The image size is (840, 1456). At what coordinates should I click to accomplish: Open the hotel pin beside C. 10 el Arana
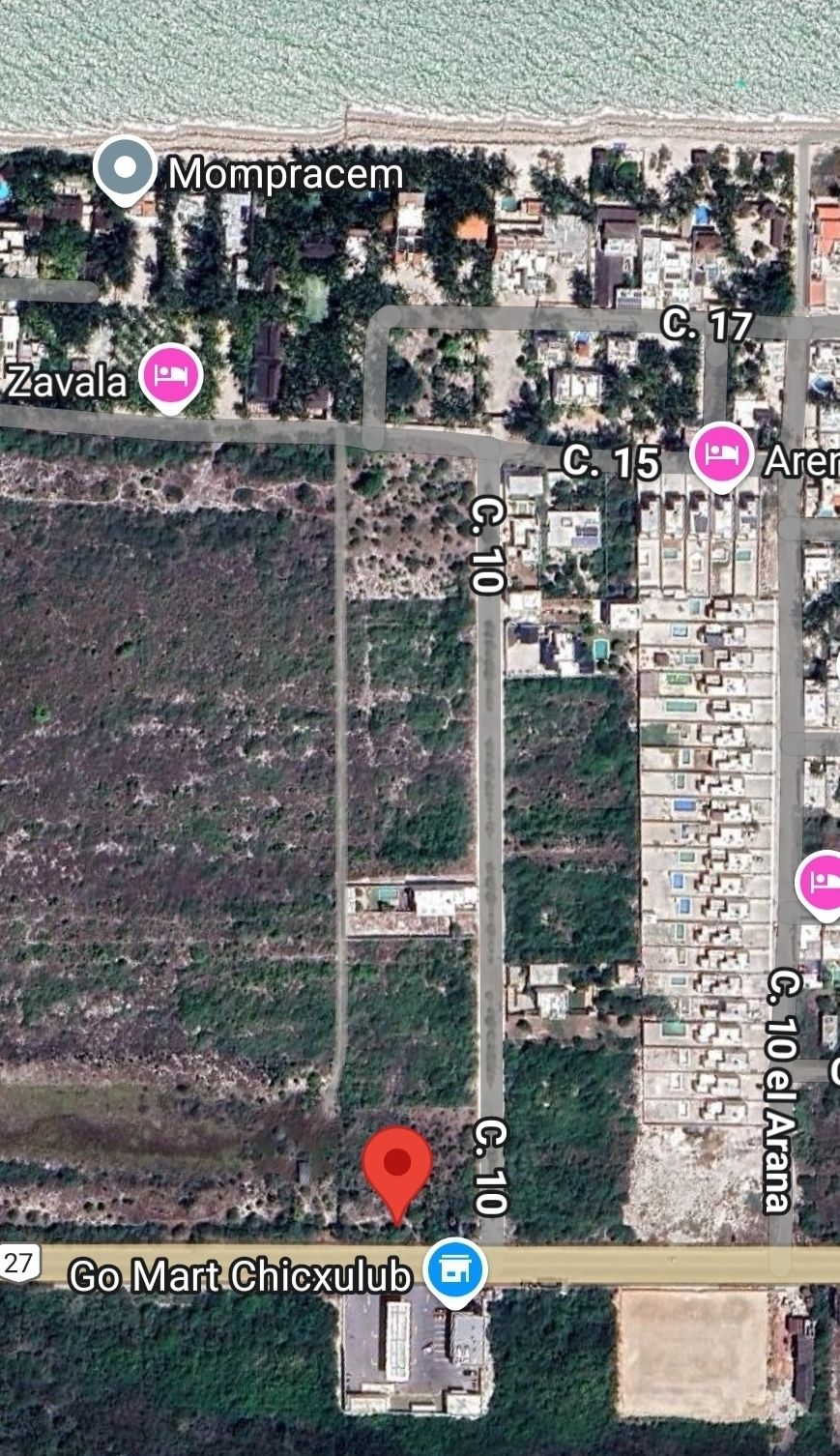823,881
